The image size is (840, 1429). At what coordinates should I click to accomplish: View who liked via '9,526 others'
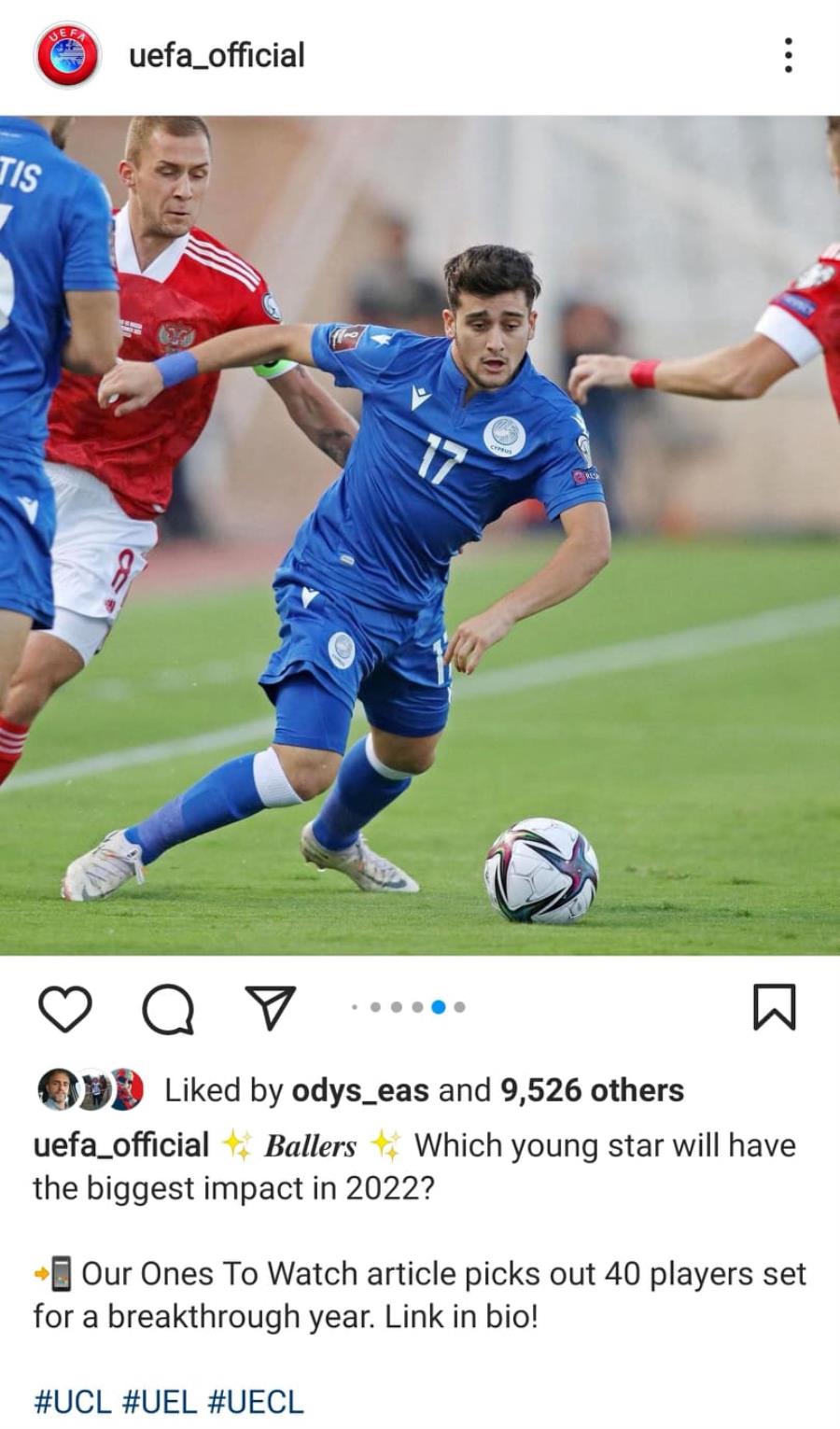pos(592,1089)
